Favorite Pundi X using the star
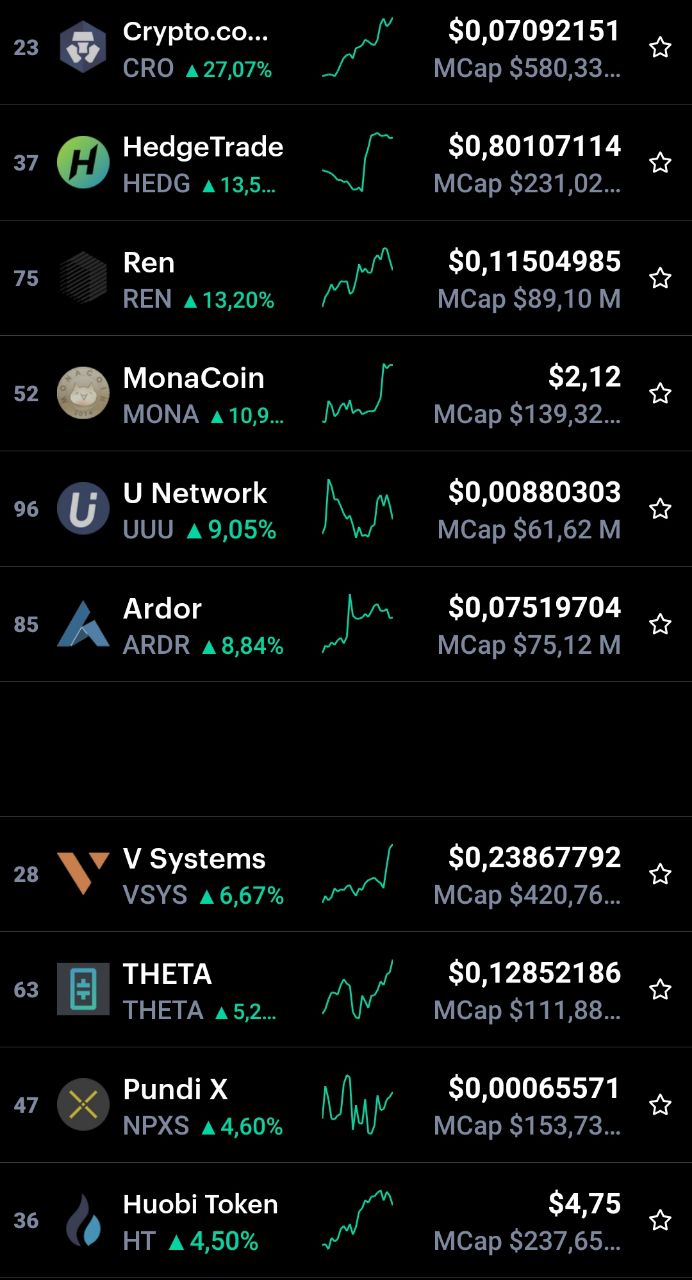The image size is (692, 1280). [660, 1105]
